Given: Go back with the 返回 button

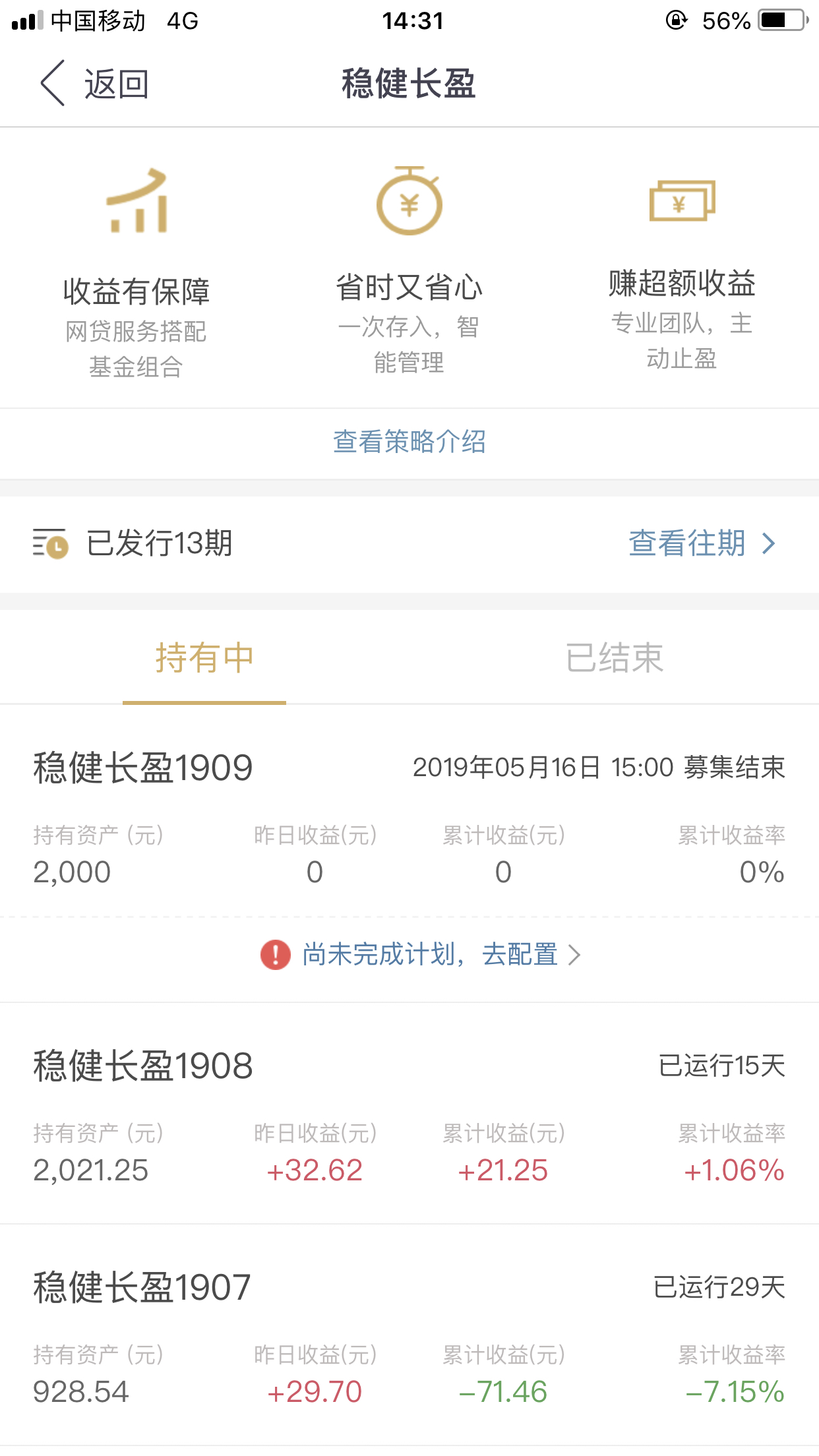Looking at the screenshot, I should point(94,84).
